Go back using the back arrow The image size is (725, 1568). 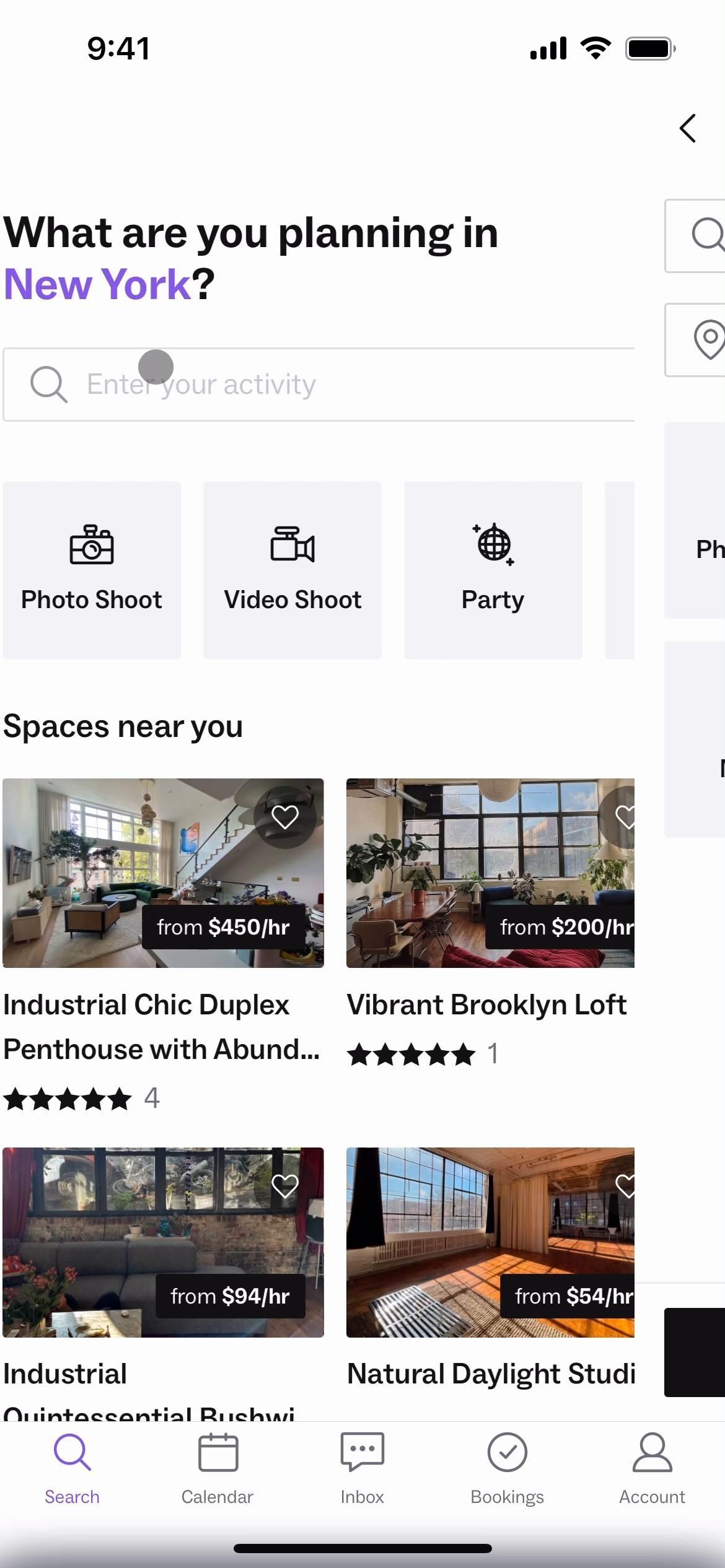tap(688, 129)
